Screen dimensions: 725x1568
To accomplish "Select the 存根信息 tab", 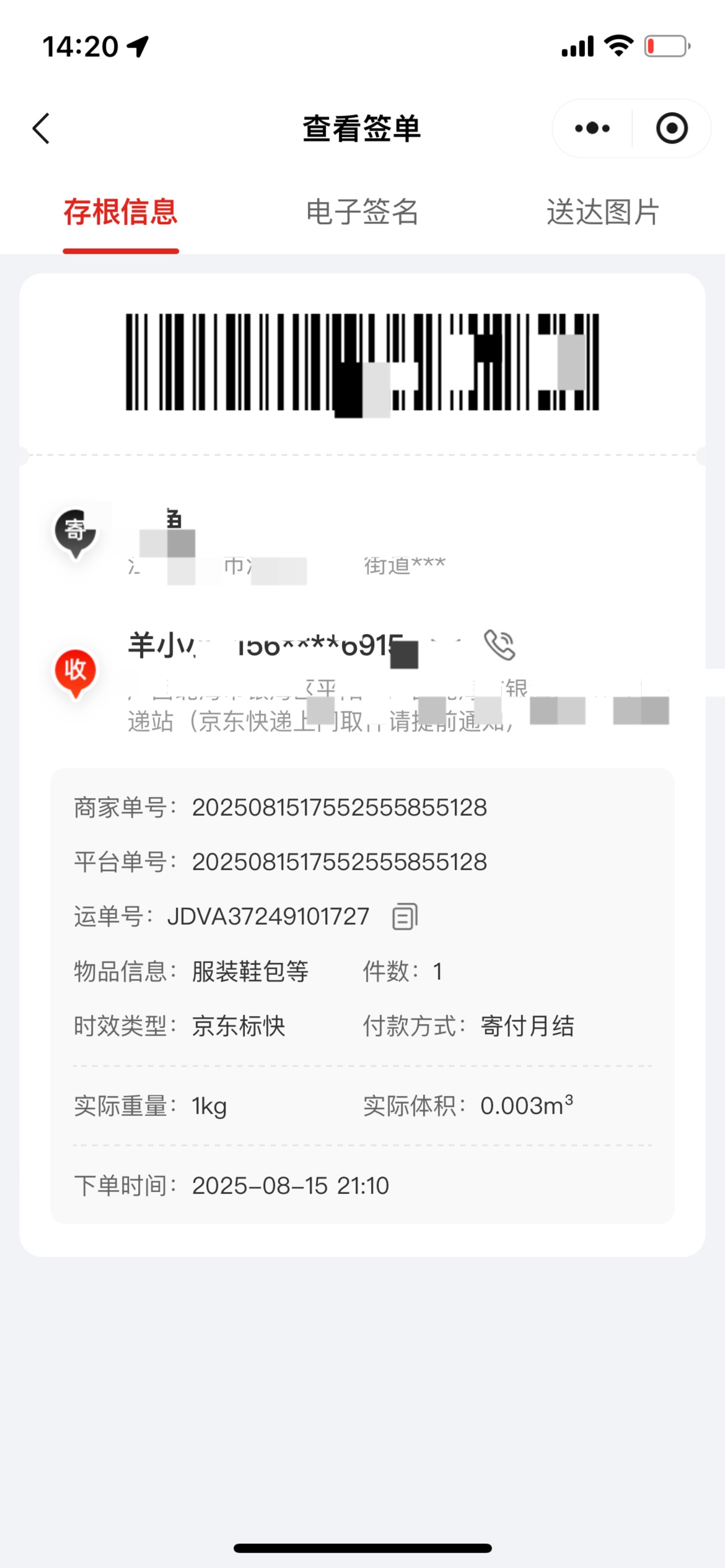I will click(121, 212).
